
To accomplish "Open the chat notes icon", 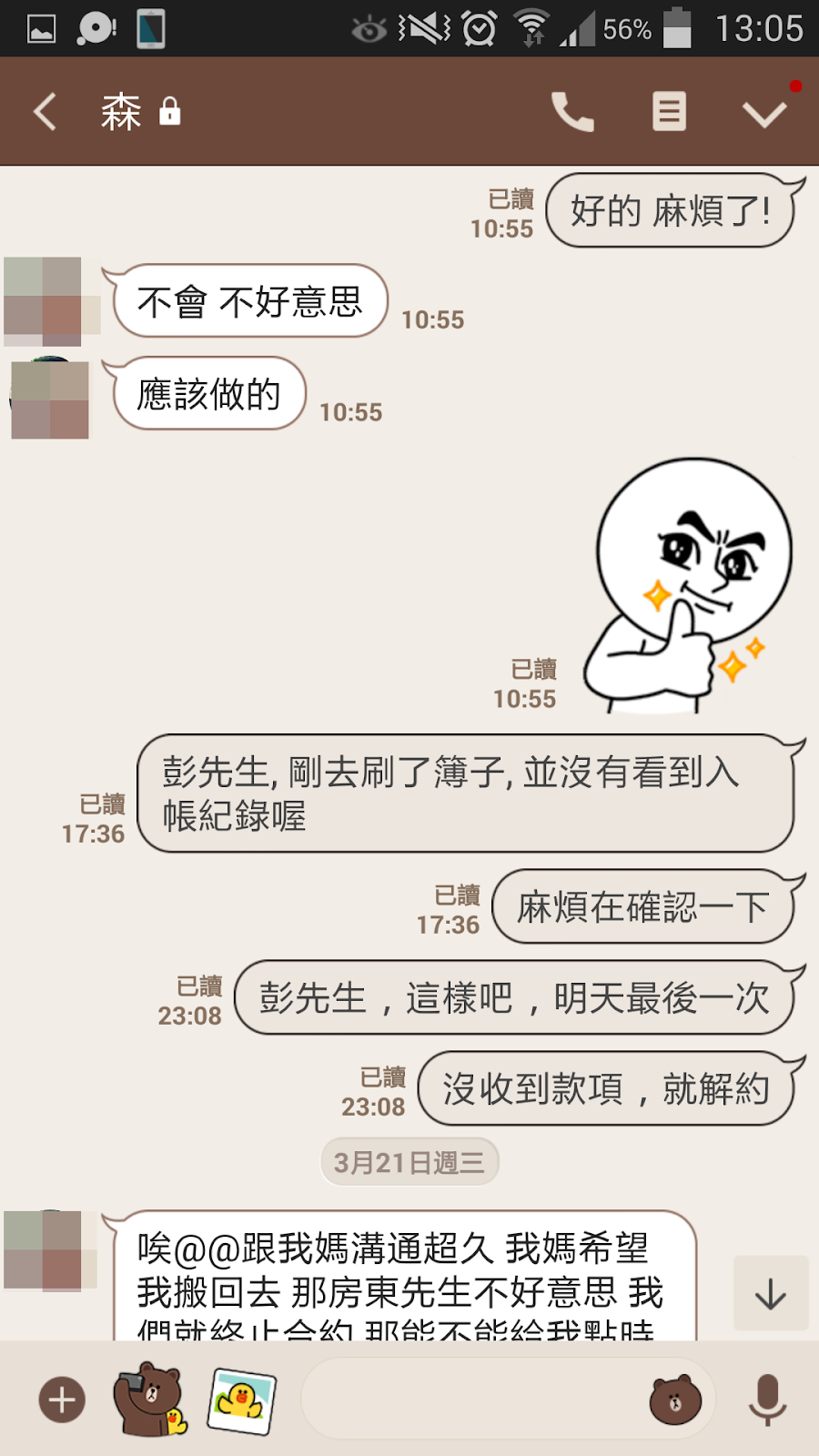I will [x=669, y=112].
